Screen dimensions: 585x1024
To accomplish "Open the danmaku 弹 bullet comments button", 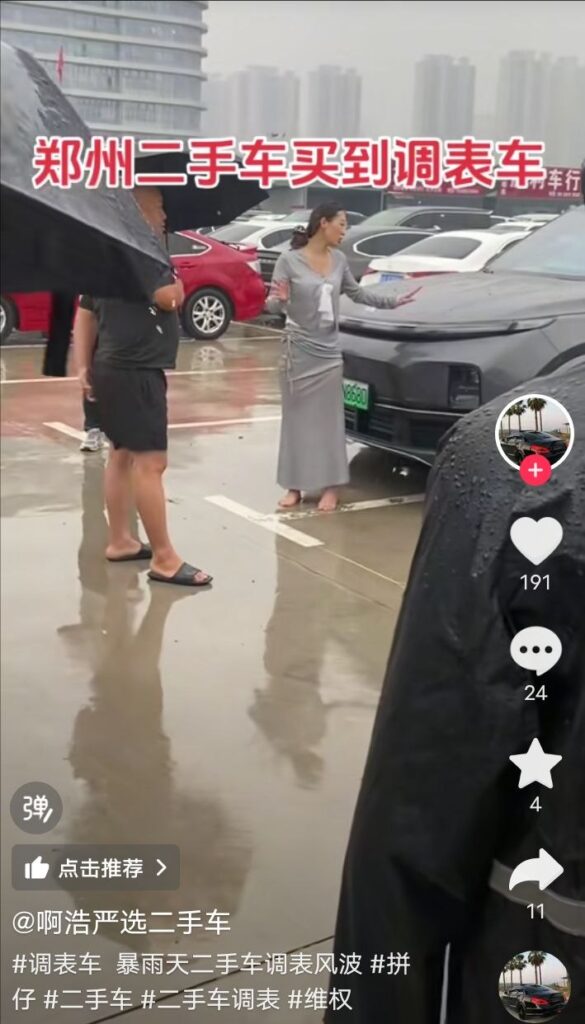I will pos(36,807).
